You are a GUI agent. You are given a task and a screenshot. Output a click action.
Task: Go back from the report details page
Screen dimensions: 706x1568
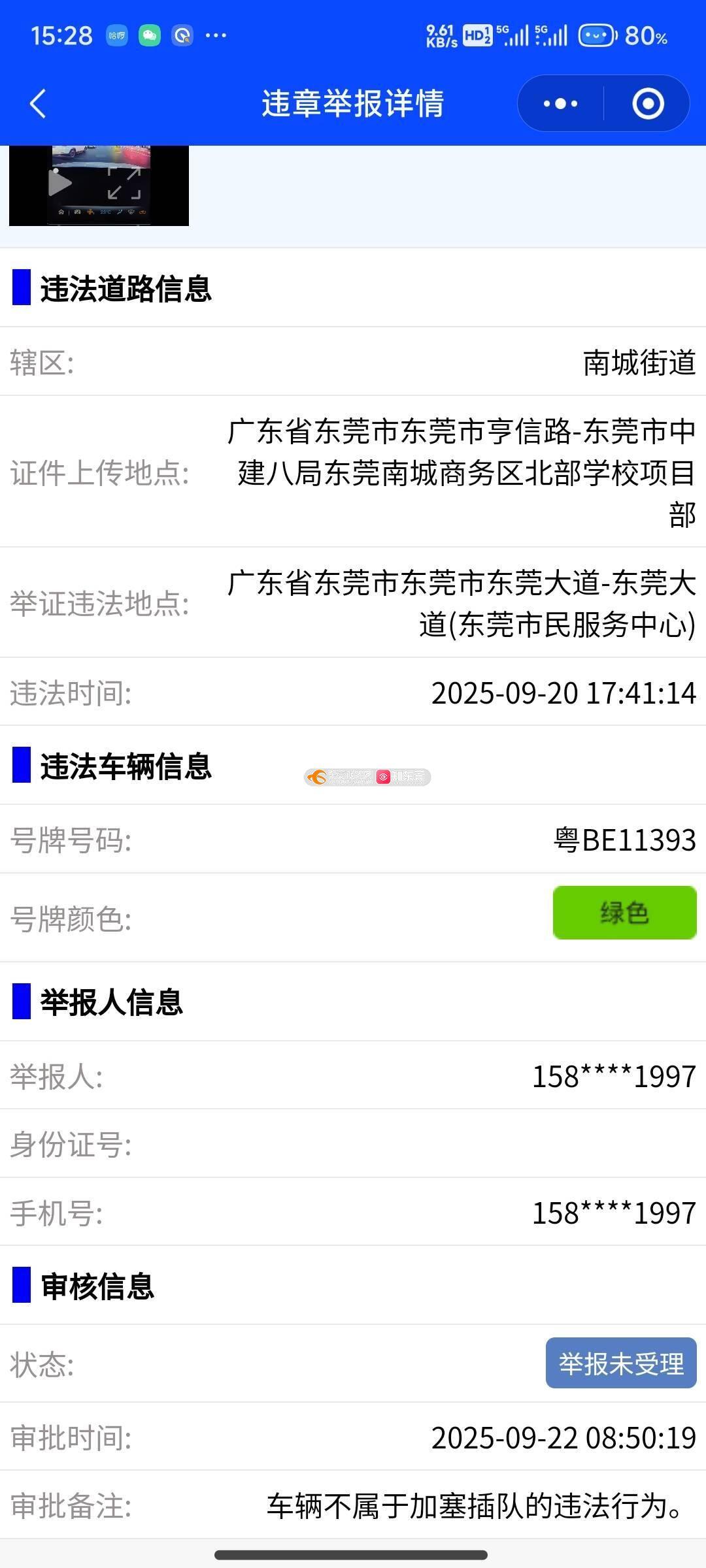pos(38,104)
